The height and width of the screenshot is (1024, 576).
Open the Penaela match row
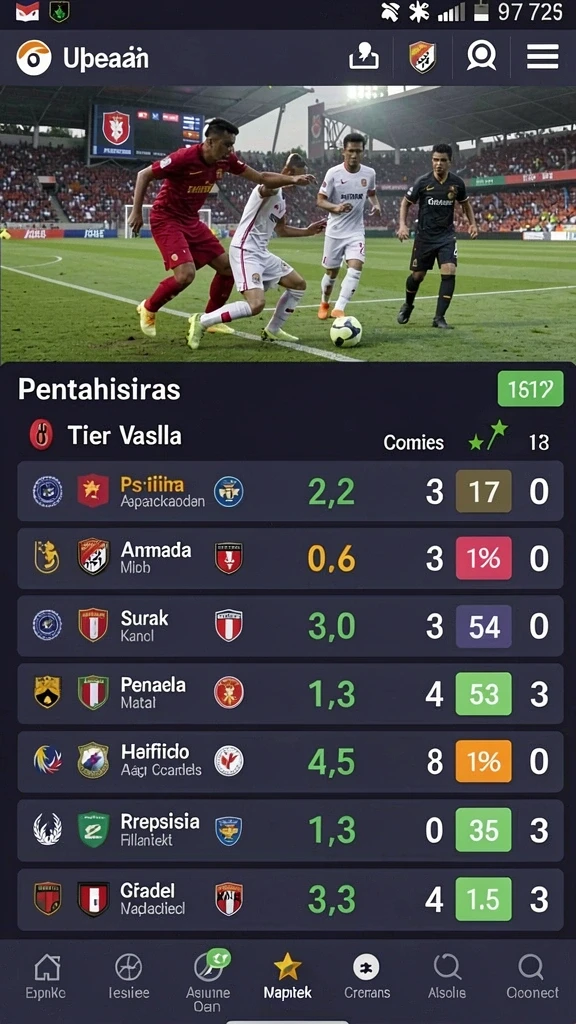(x=290, y=694)
